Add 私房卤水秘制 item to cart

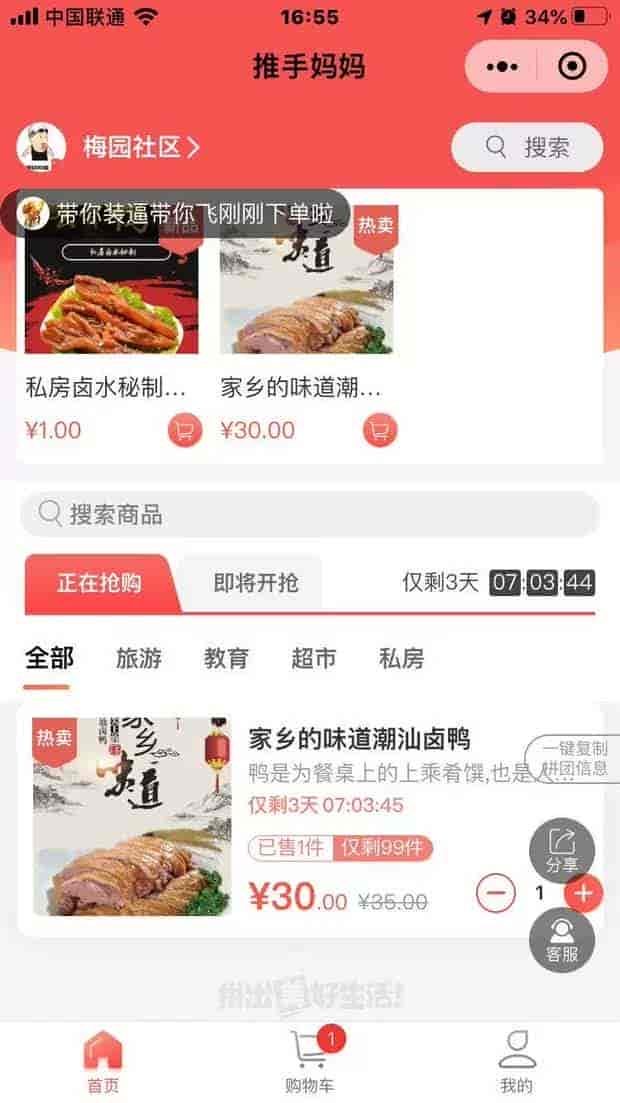[x=184, y=430]
